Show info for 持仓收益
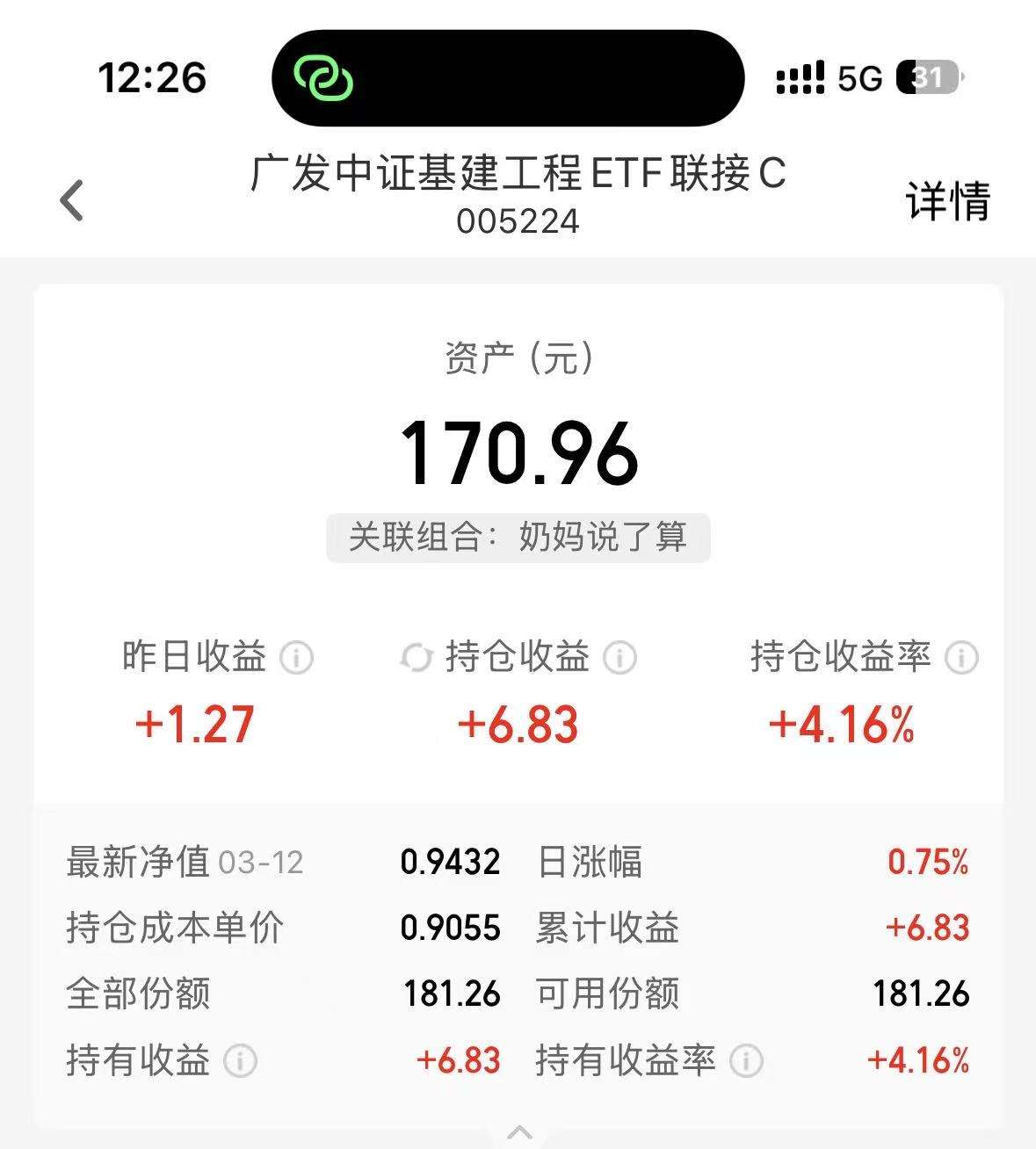This screenshot has height=1149, width=1036. (619, 657)
